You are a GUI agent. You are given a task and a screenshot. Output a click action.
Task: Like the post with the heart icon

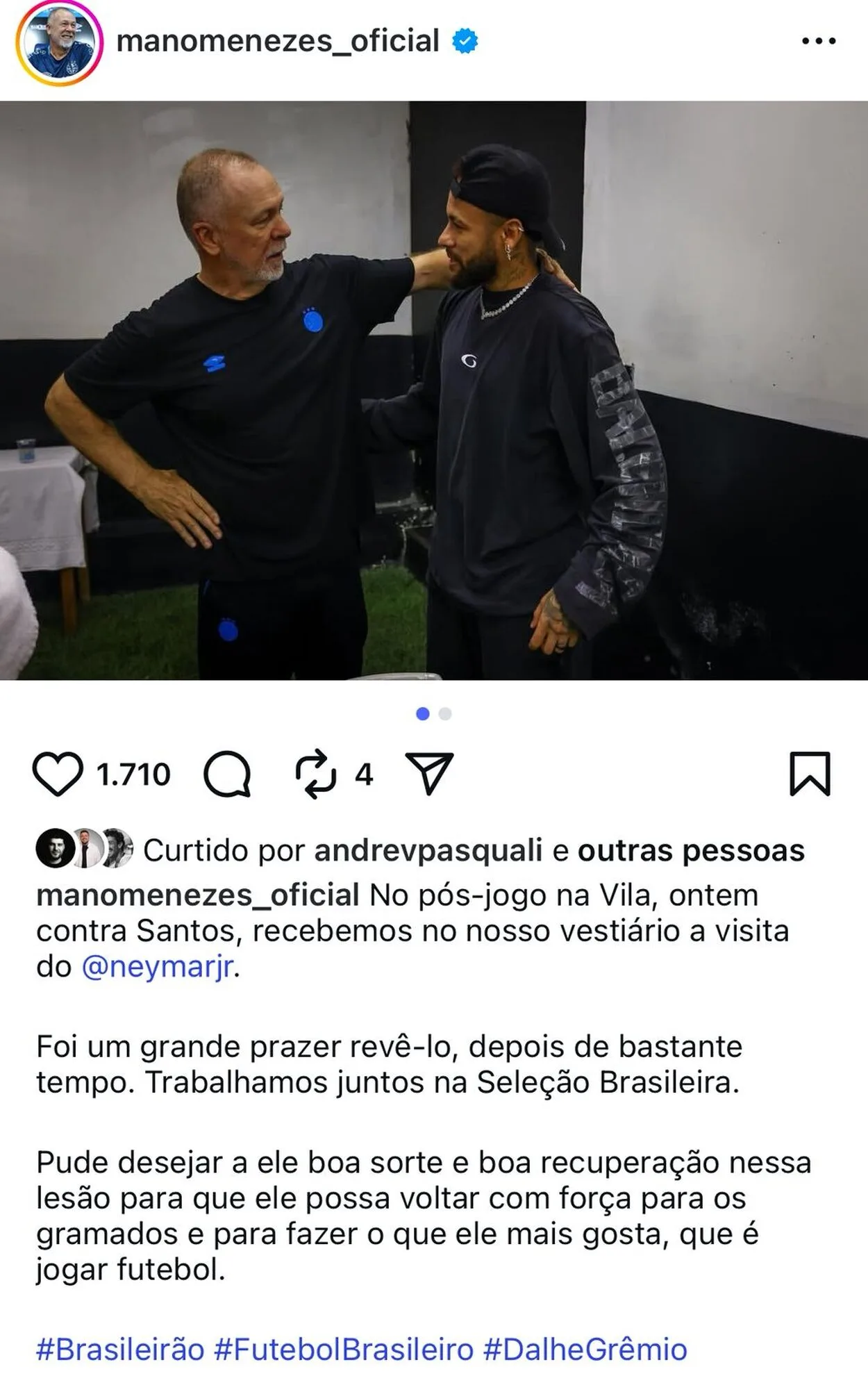coord(58,774)
